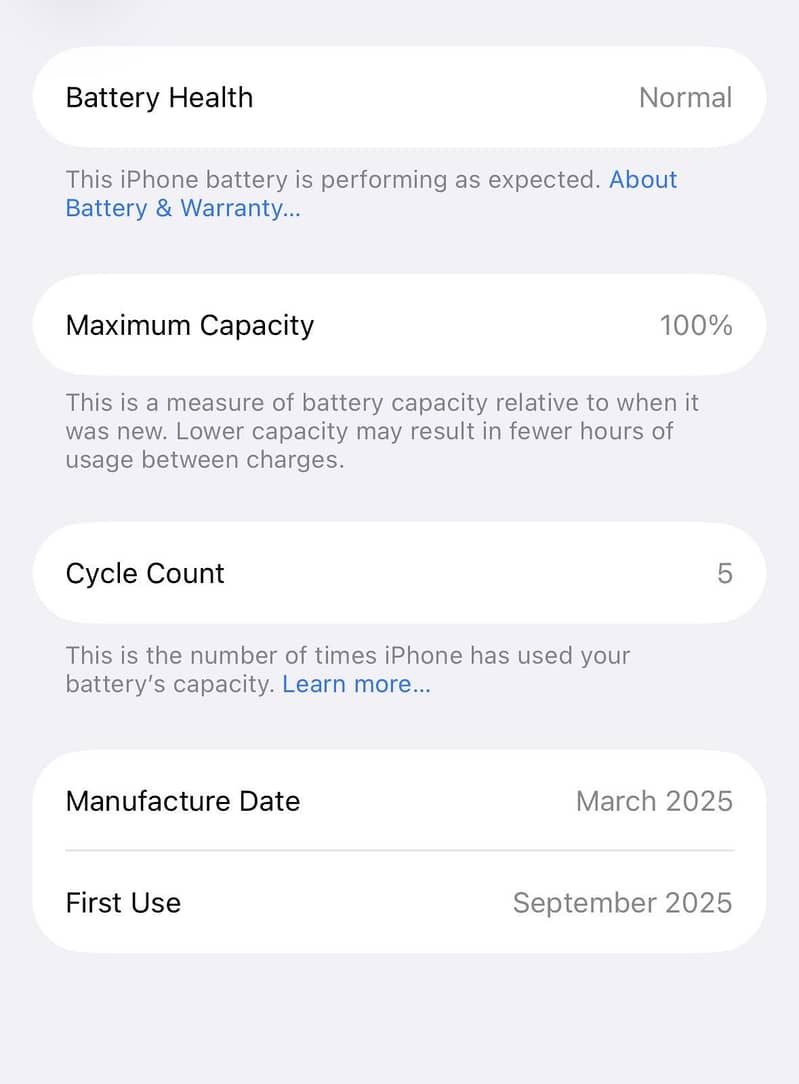The width and height of the screenshot is (799, 1084).
Task: Tap the Cycle Count label text
Action: coord(144,573)
